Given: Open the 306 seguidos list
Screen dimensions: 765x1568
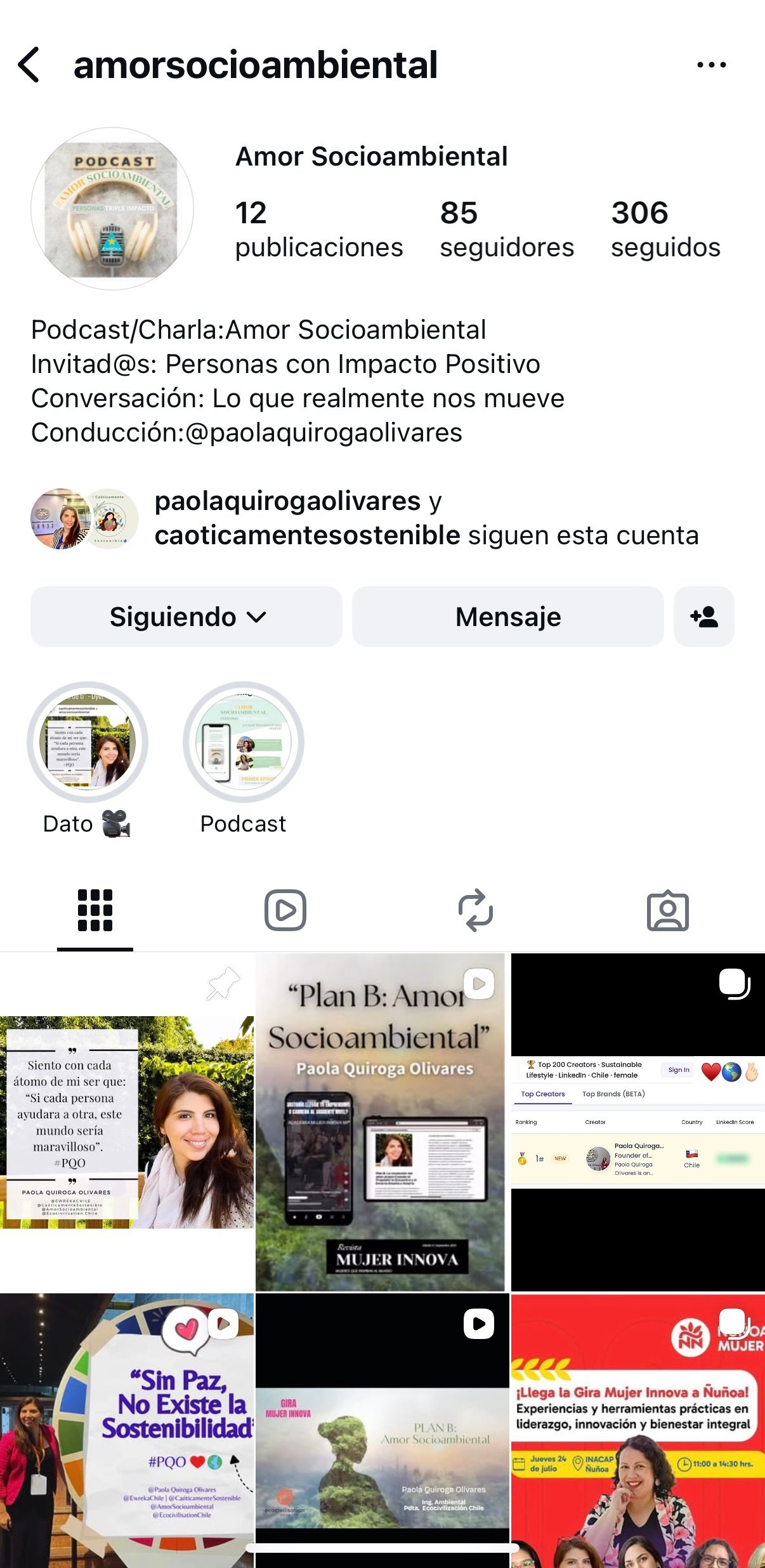Looking at the screenshot, I should pyautogui.click(x=665, y=230).
